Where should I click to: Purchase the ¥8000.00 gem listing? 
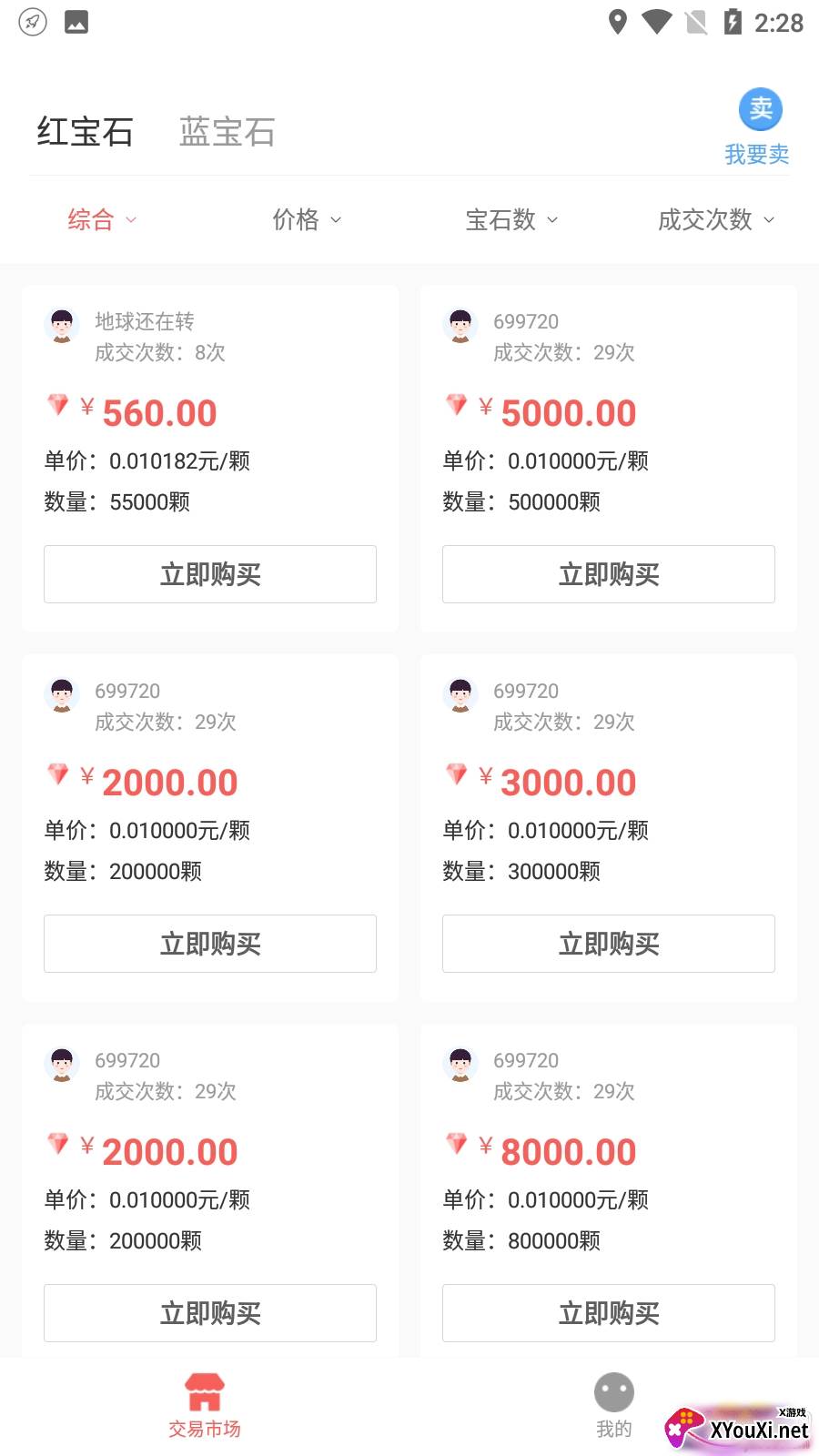608,1313
